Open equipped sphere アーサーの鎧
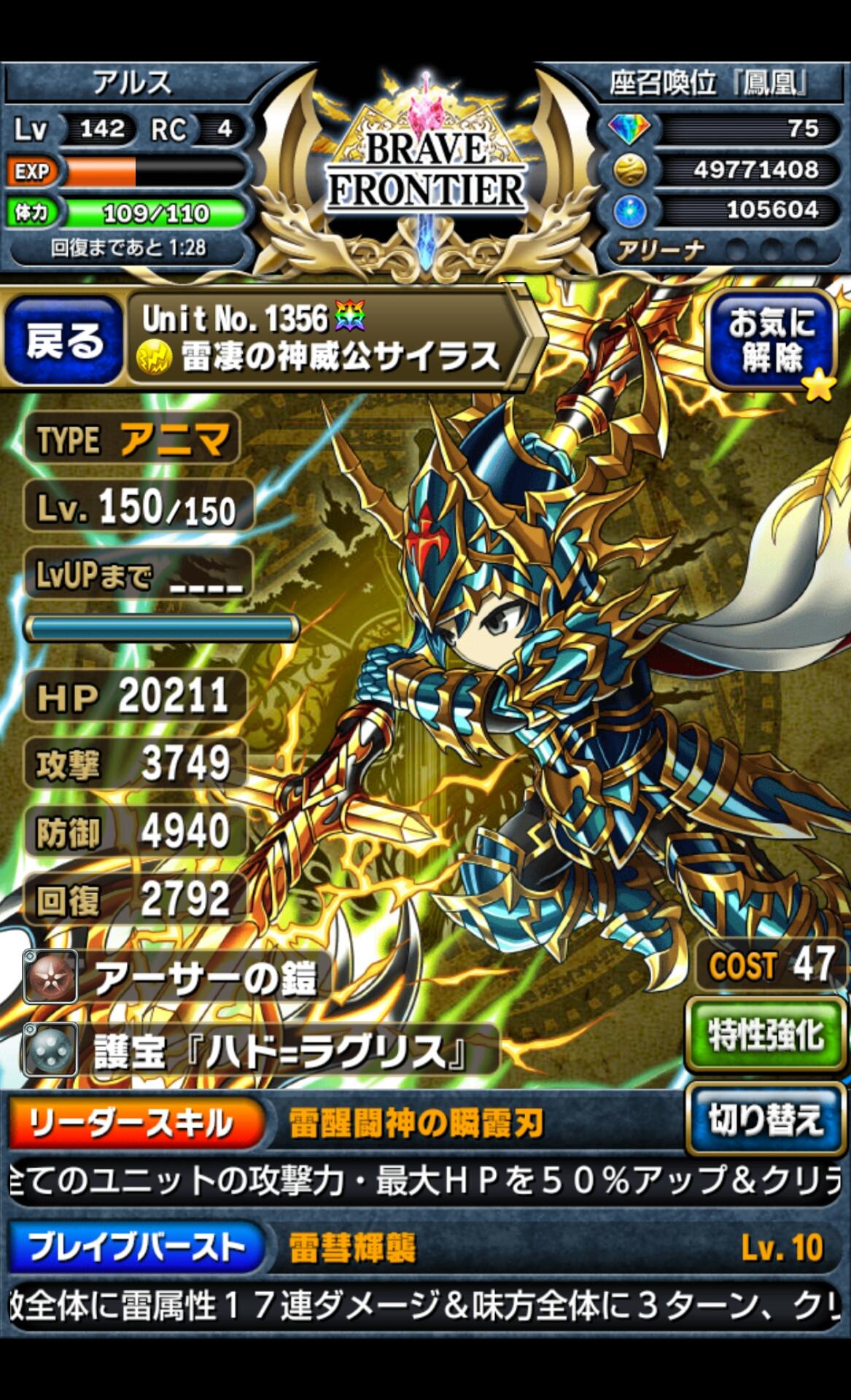 pos(175,978)
